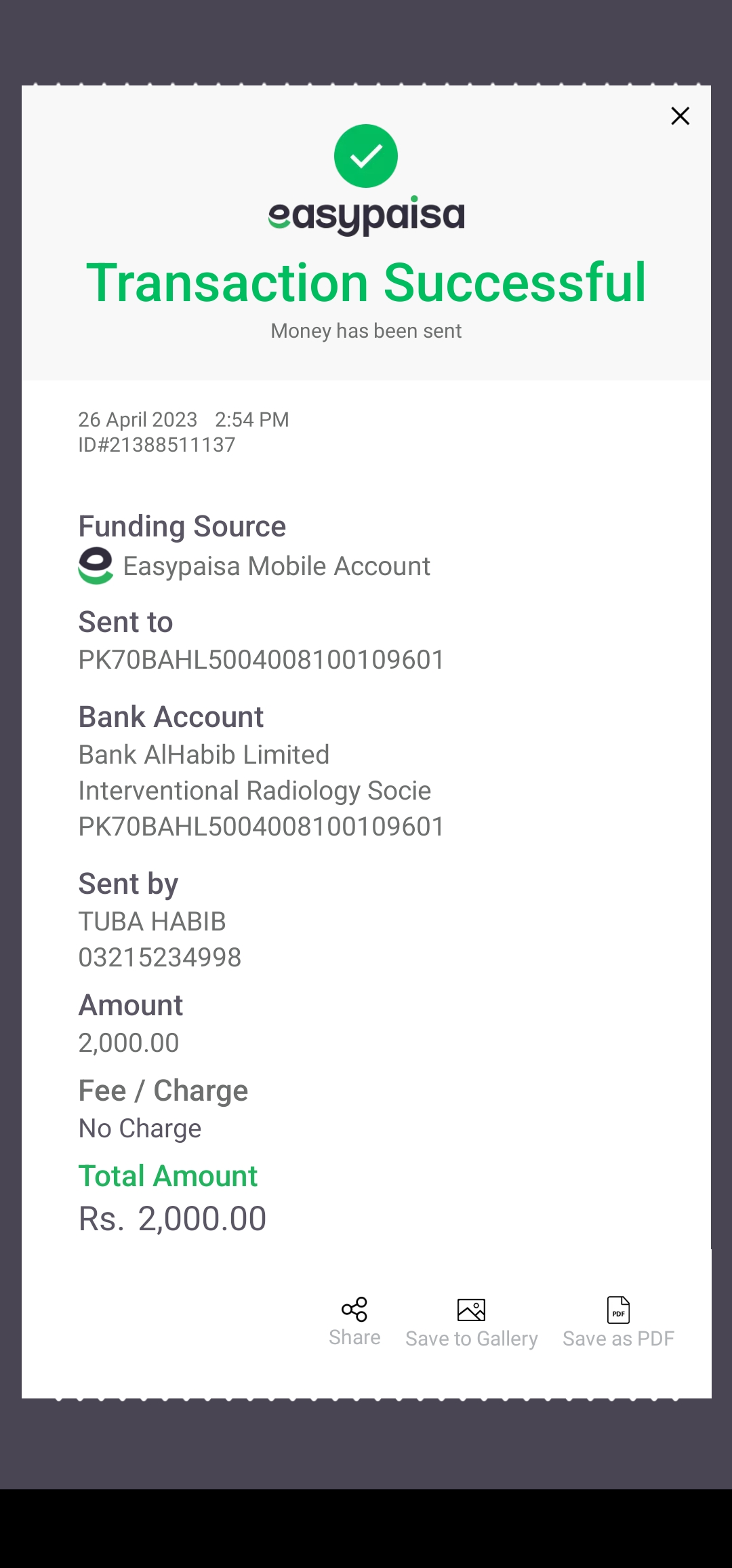This screenshot has height=1568, width=732.
Task: Share the Easypaisa receipt
Action: 354,1321
